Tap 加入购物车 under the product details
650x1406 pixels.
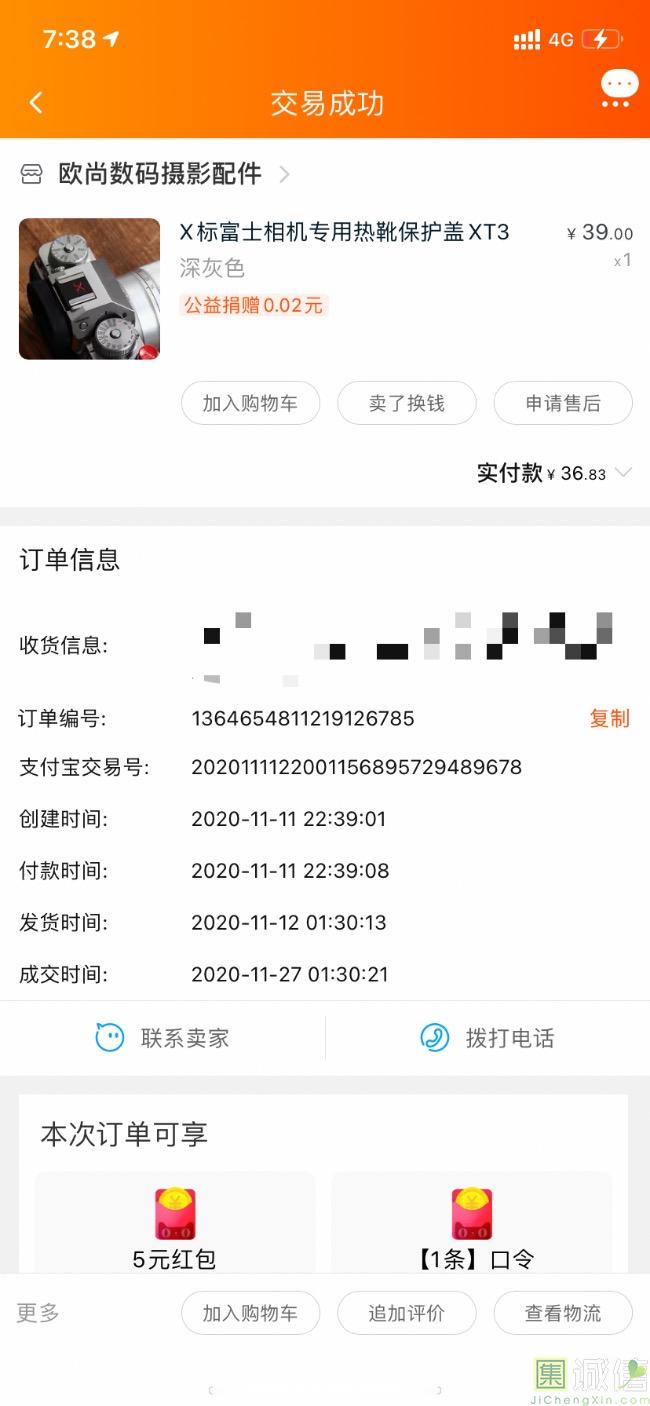[250, 403]
